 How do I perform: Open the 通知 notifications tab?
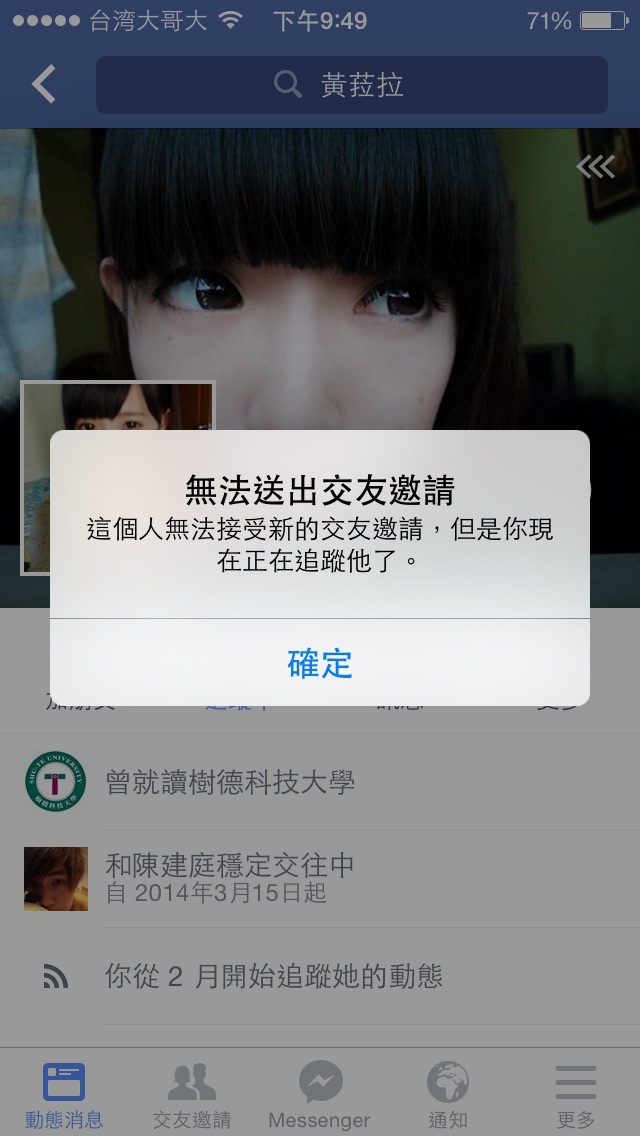pyautogui.click(x=448, y=1093)
